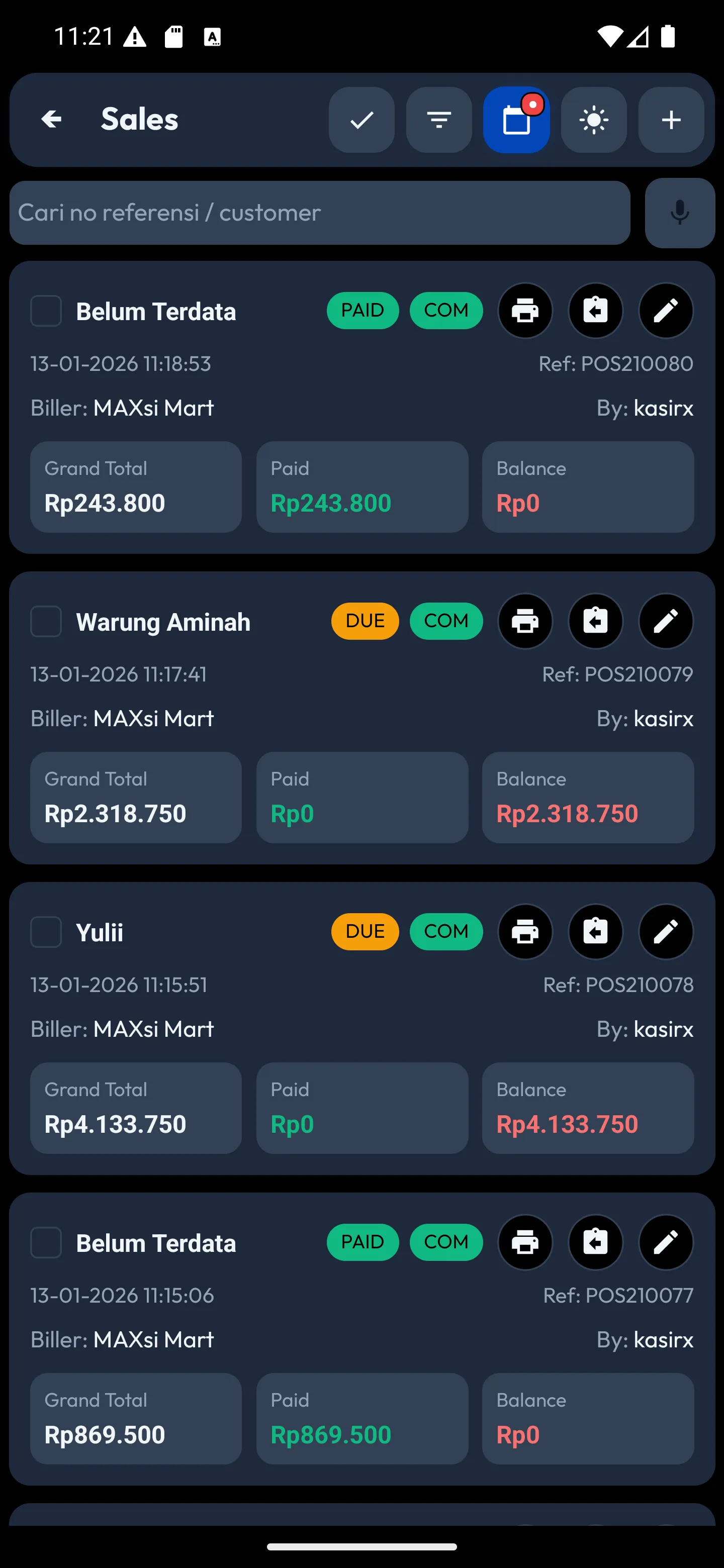Tap the COM badge on Yulii's sale
724x1568 pixels.
tap(446, 932)
